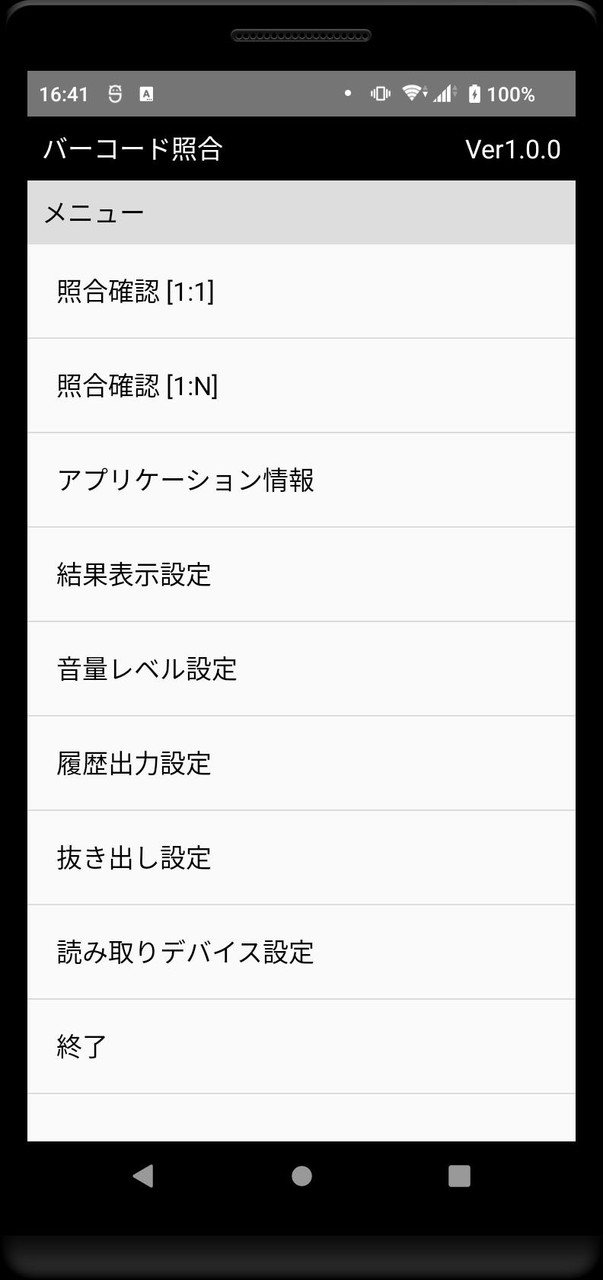Go to 音量レベル設定
Screen dimensions: 603x1280
pos(300,669)
